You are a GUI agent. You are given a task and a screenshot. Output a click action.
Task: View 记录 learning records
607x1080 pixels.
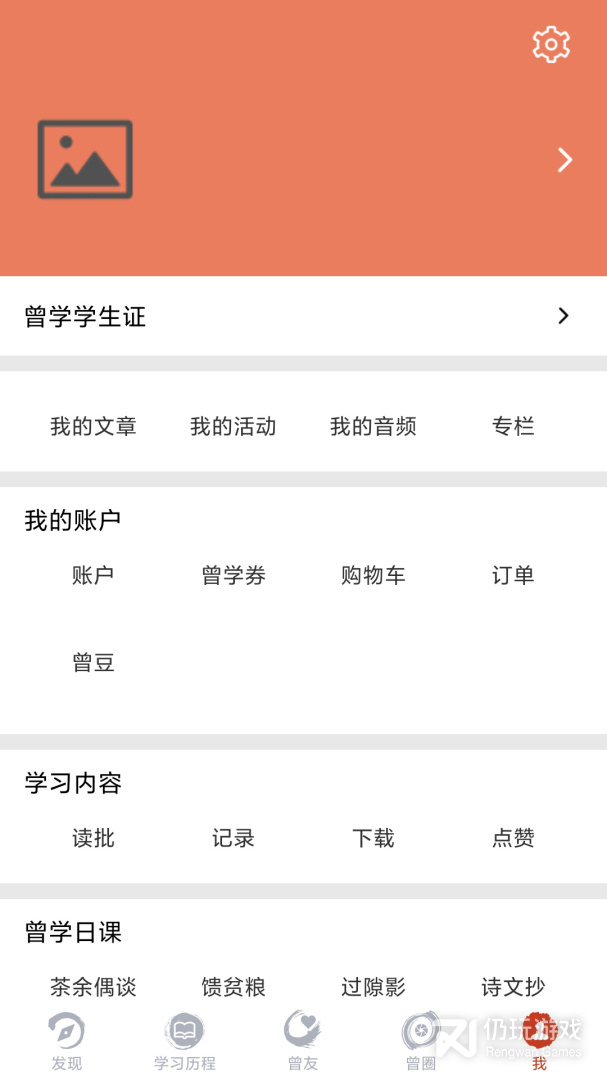point(233,839)
